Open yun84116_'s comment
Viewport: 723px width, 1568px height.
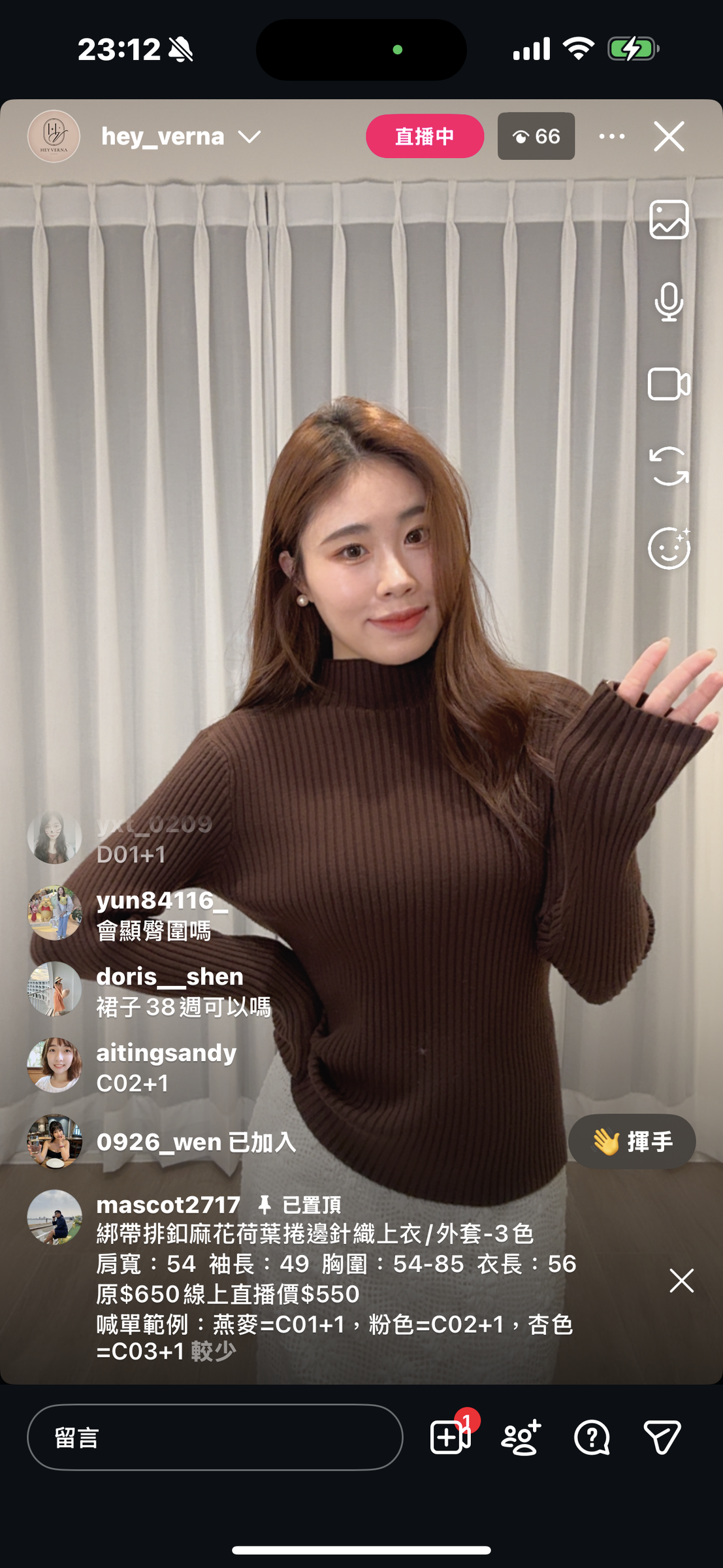coord(154,915)
